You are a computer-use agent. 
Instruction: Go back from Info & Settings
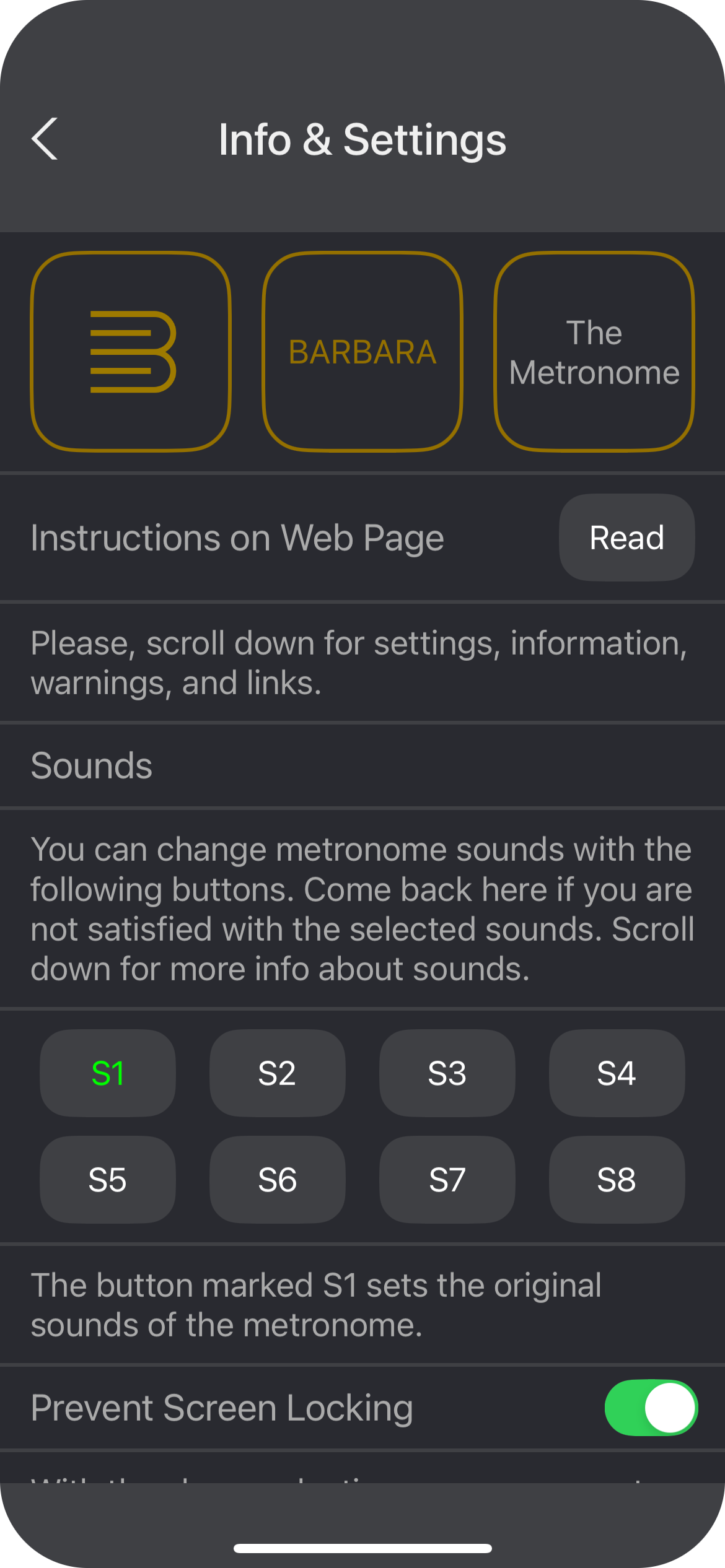[x=45, y=139]
